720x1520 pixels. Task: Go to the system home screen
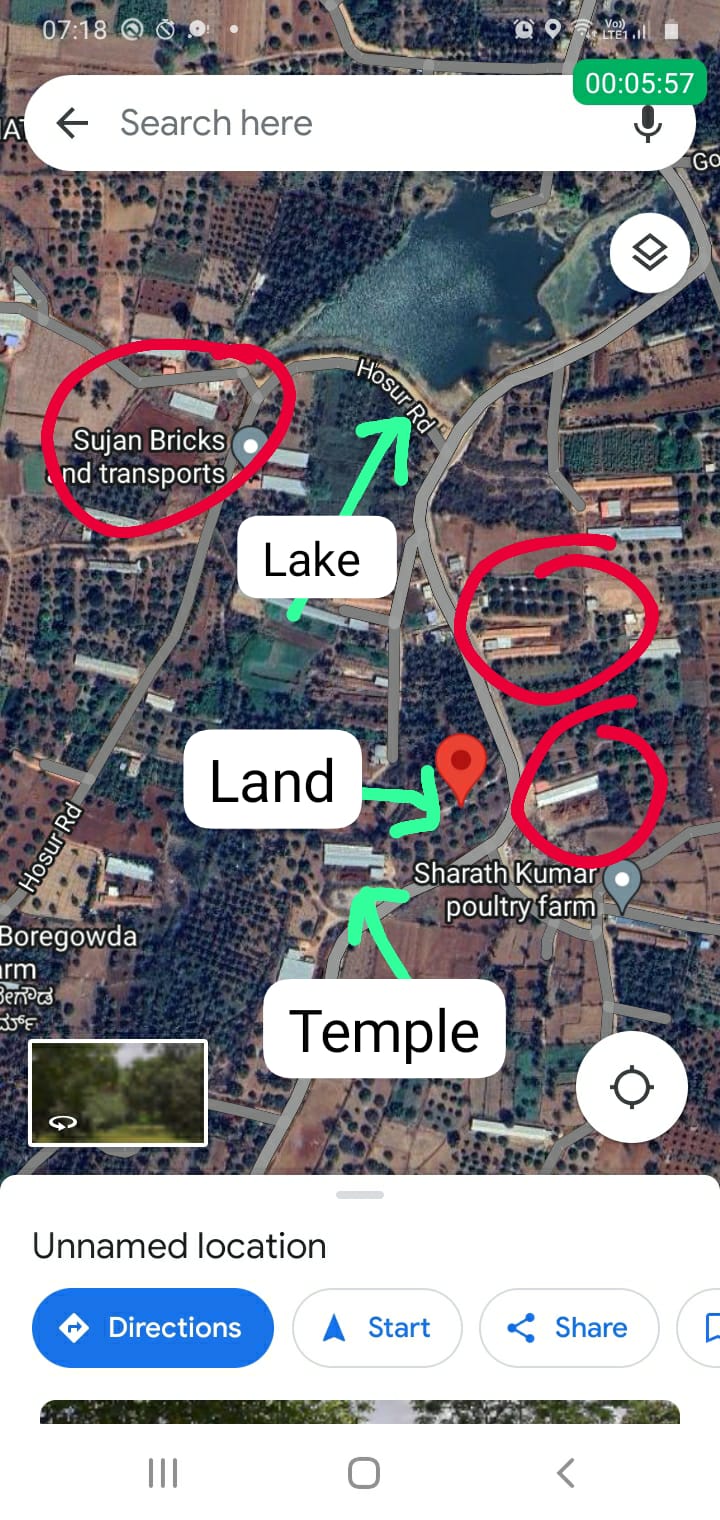click(363, 1472)
